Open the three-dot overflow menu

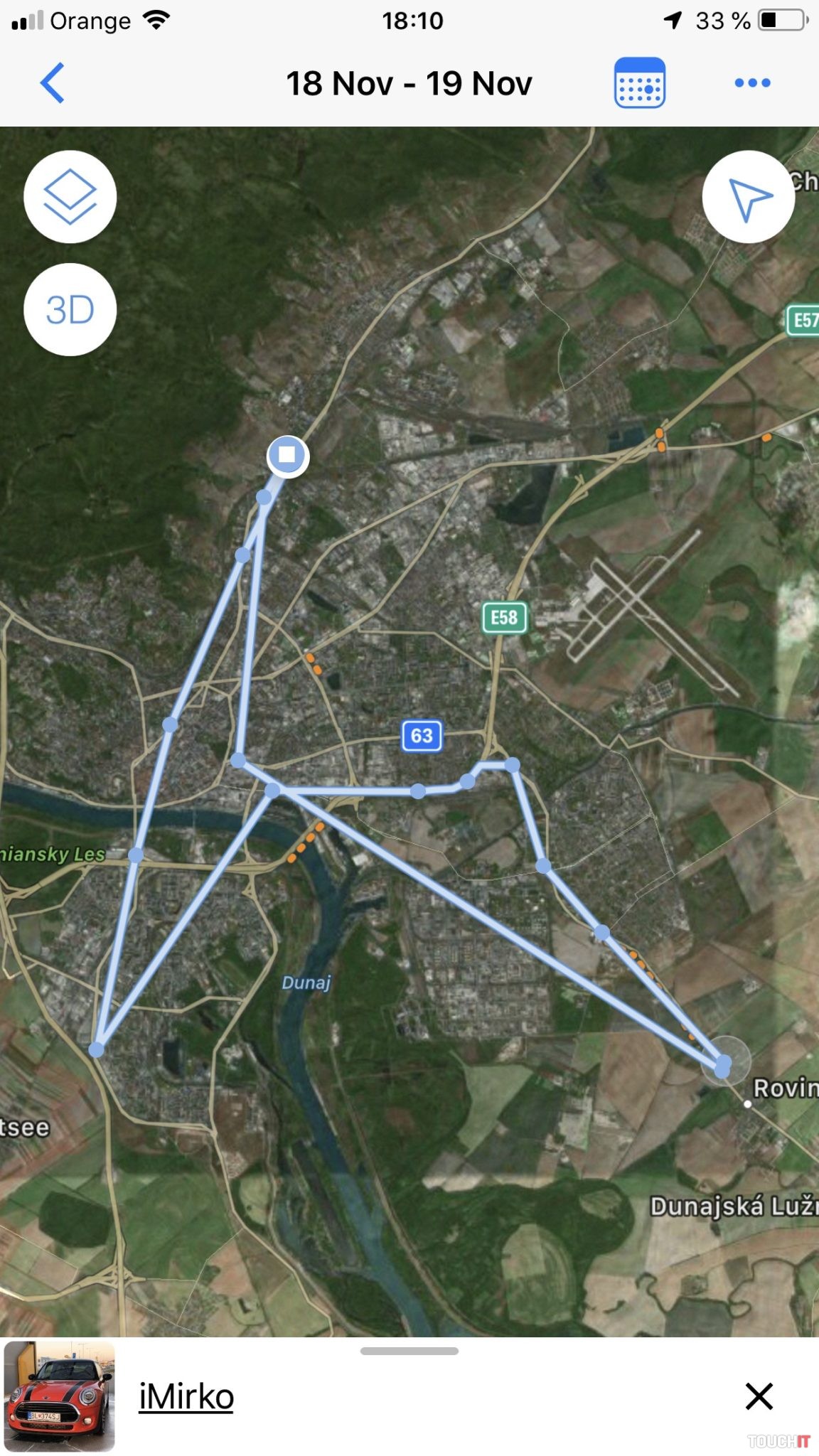pyautogui.click(x=752, y=83)
